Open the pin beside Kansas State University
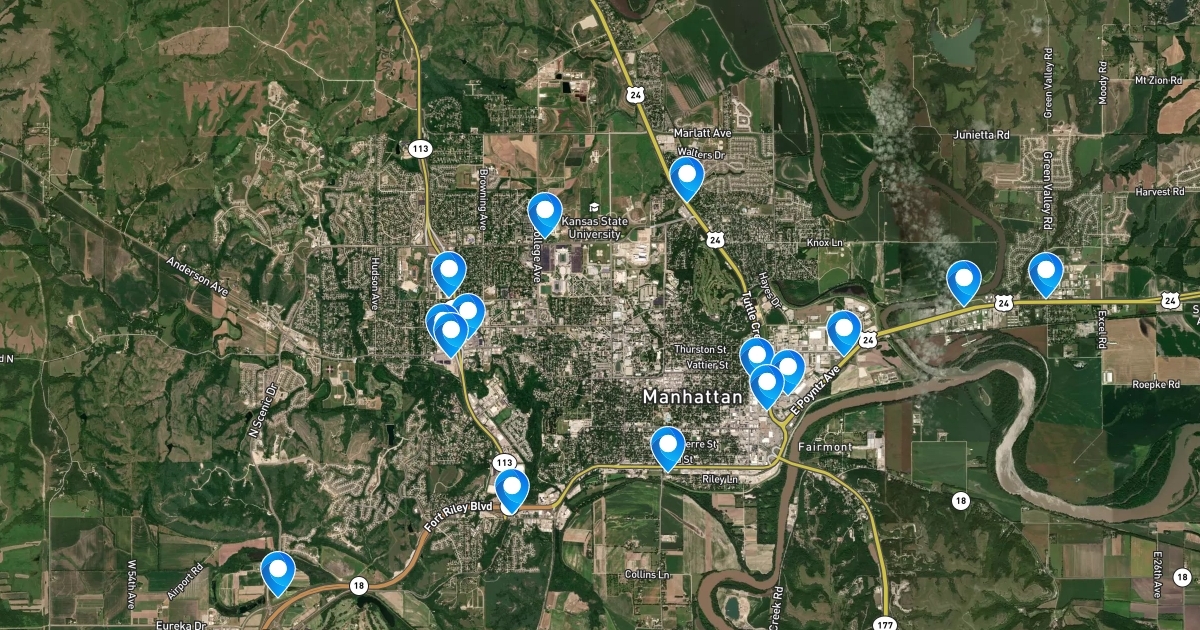Image resolution: width=1200 pixels, height=630 pixels. click(x=545, y=213)
